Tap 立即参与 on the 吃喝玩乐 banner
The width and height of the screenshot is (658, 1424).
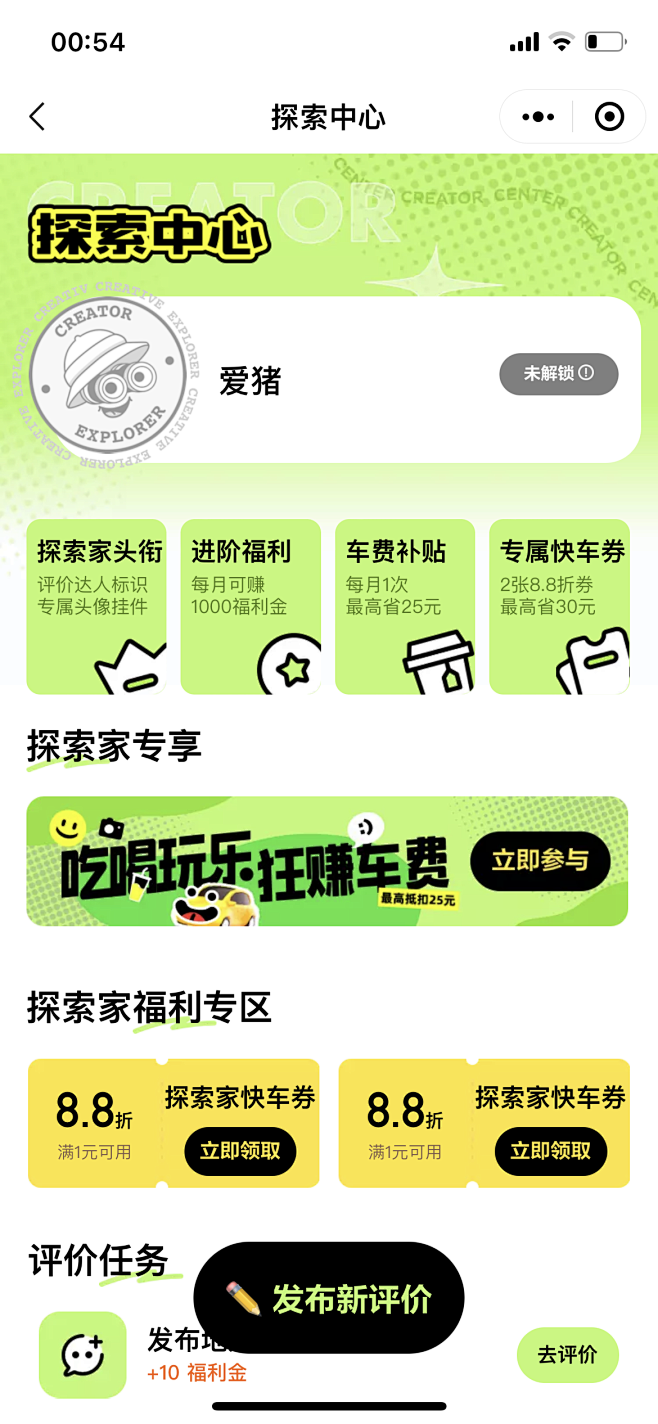point(540,861)
